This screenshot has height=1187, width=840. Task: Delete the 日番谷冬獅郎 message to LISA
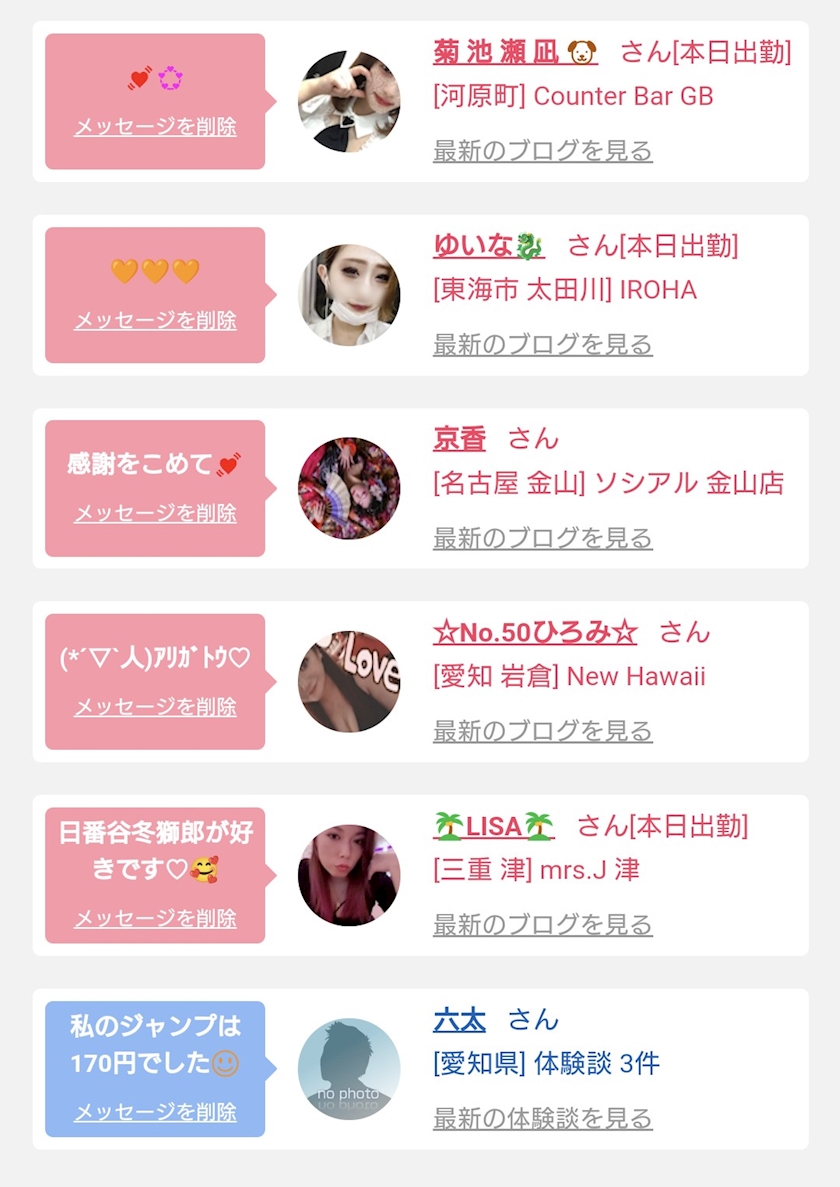click(155, 918)
